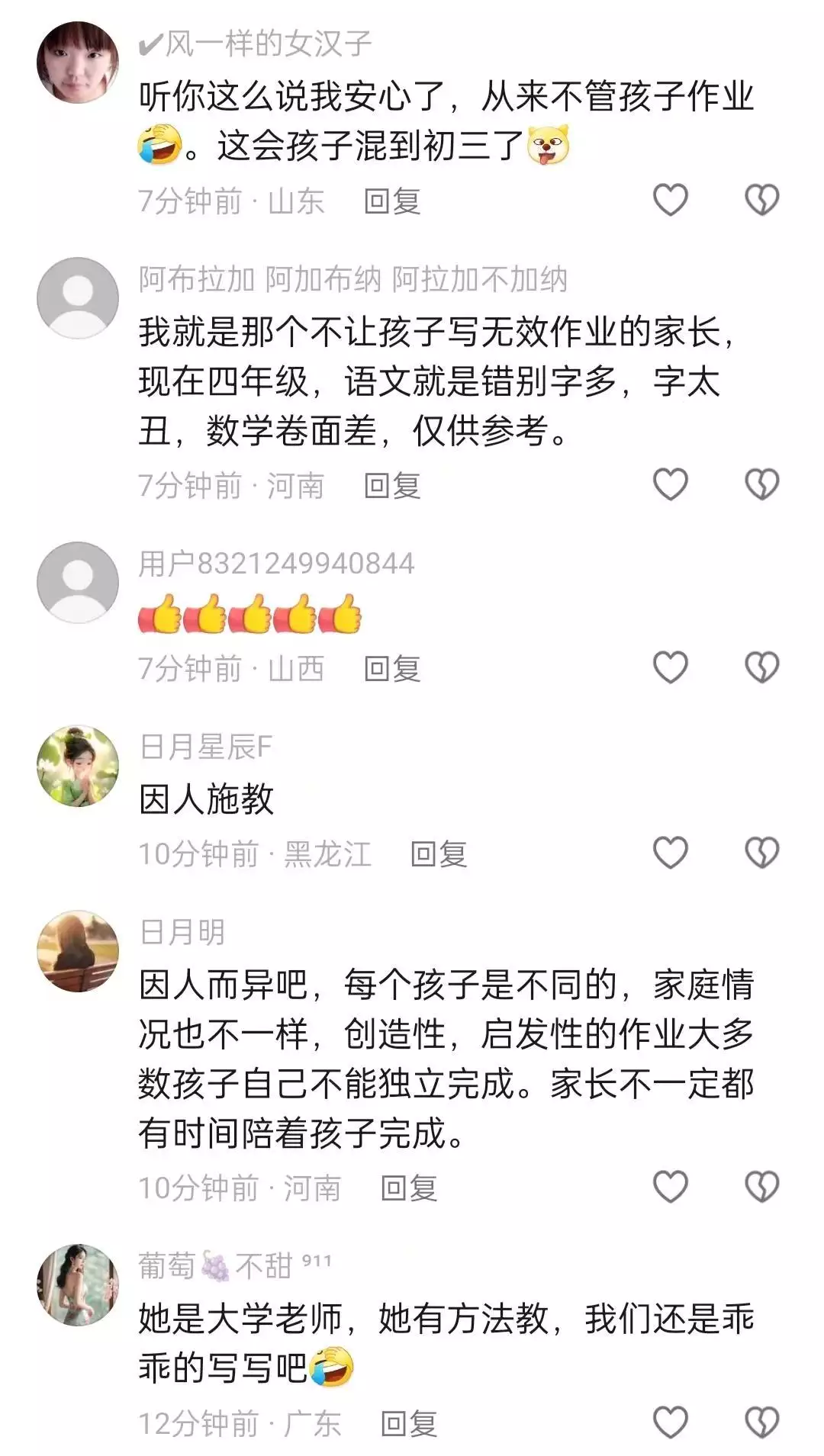824x1456 pixels.
Task: Reply to 用户8321249940844's comment
Action: click(392, 669)
